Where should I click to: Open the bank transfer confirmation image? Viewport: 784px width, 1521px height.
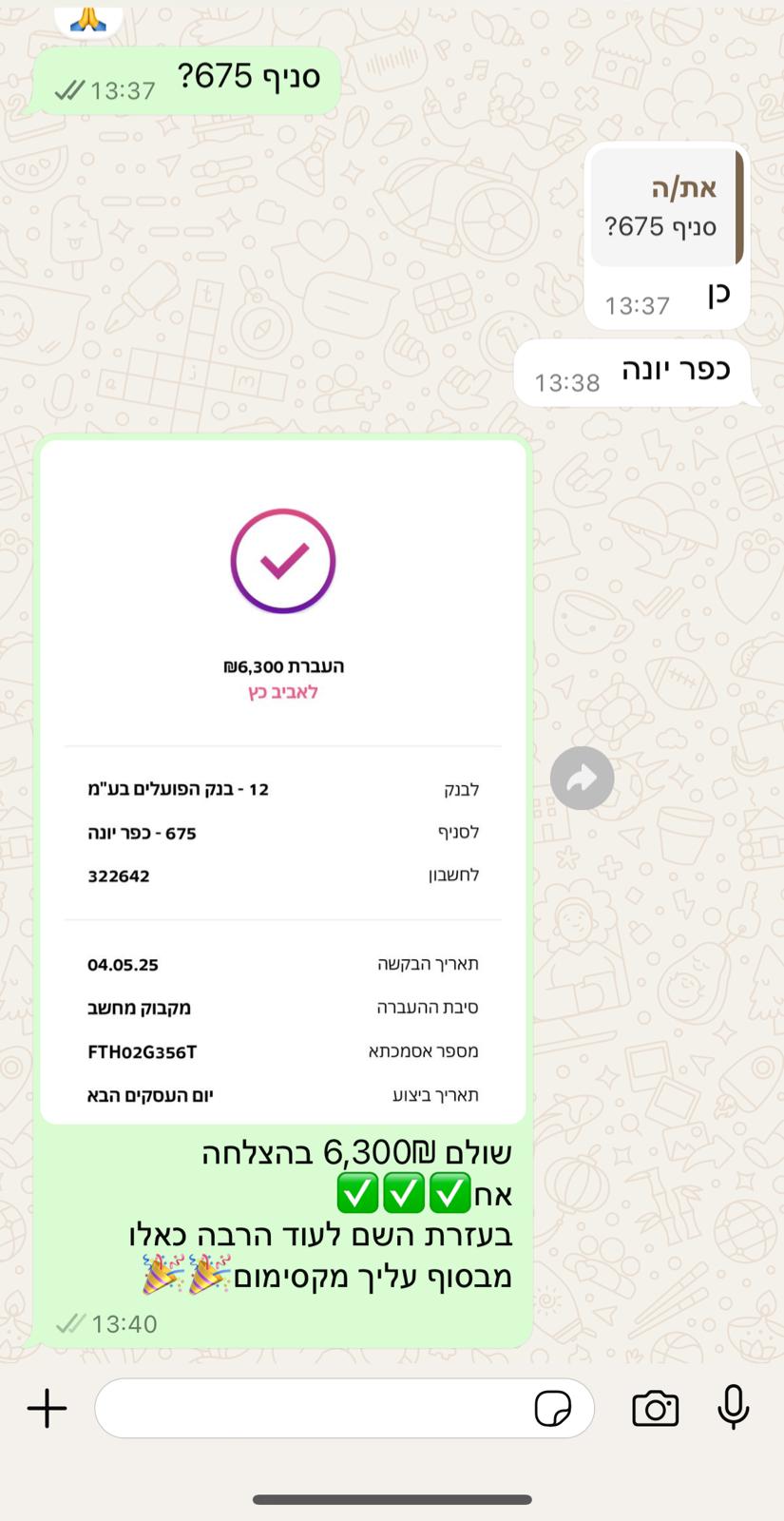(283, 781)
